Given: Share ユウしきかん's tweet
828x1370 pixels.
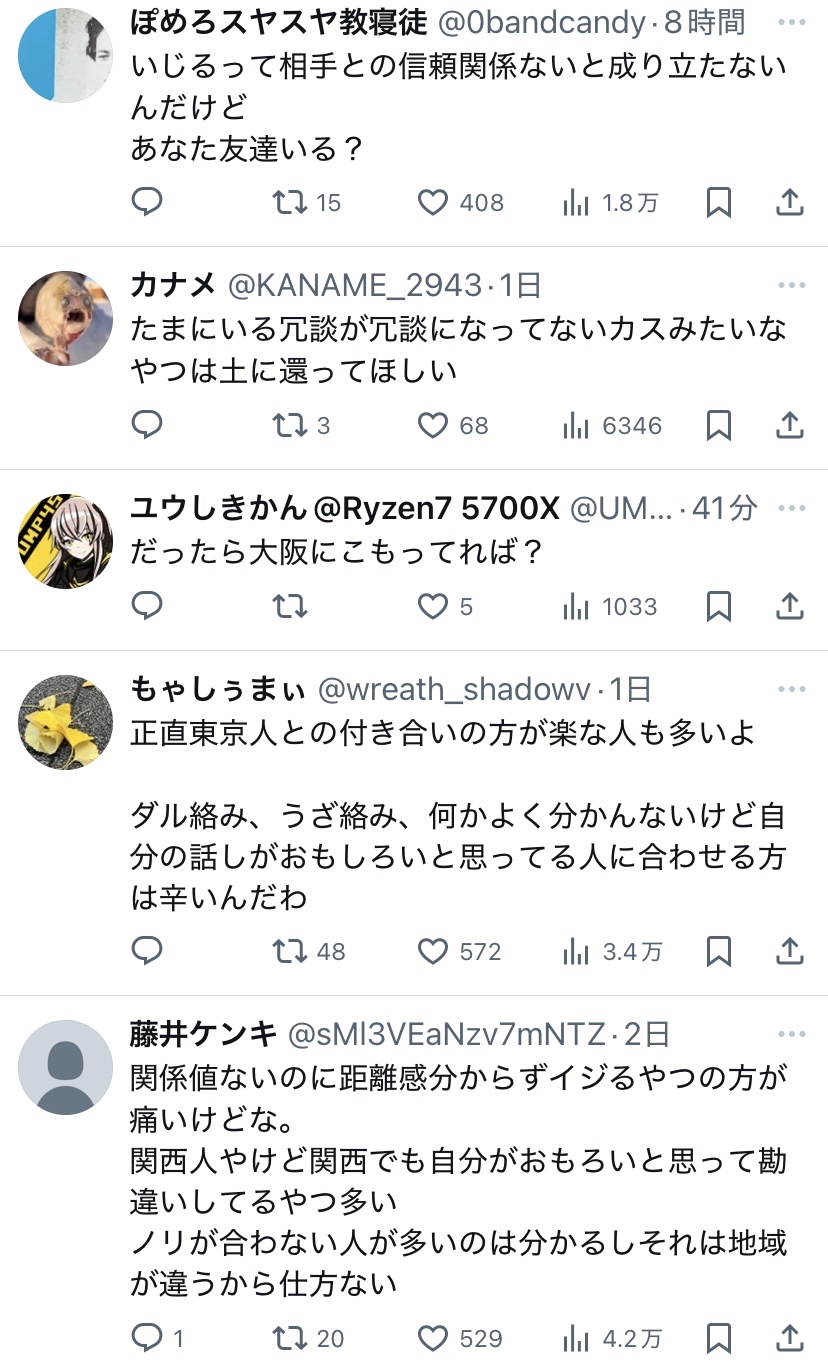Looking at the screenshot, I should (x=790, y=606).
